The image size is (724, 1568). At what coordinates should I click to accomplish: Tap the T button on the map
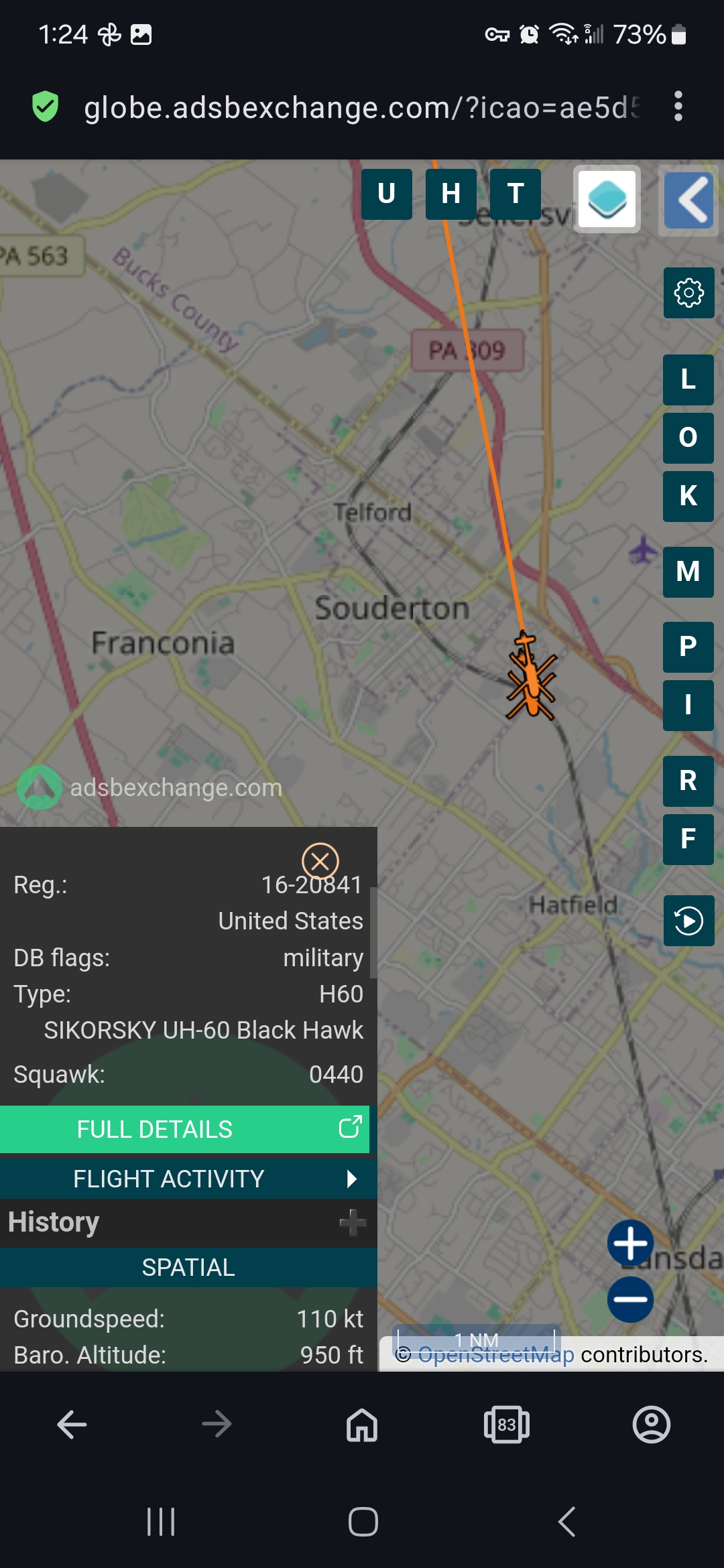tap(515, 194)
